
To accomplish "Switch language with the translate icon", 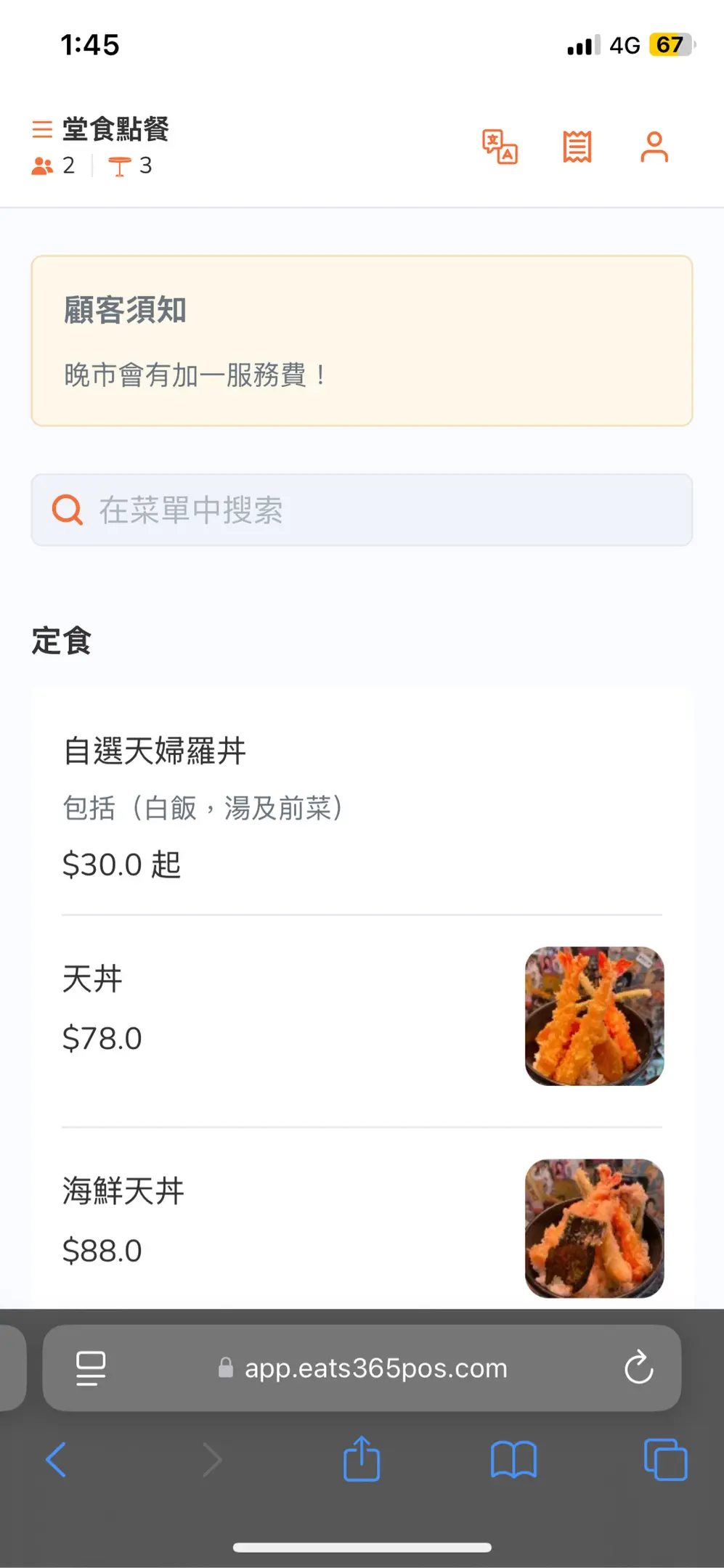I will (x=500, y=147).
